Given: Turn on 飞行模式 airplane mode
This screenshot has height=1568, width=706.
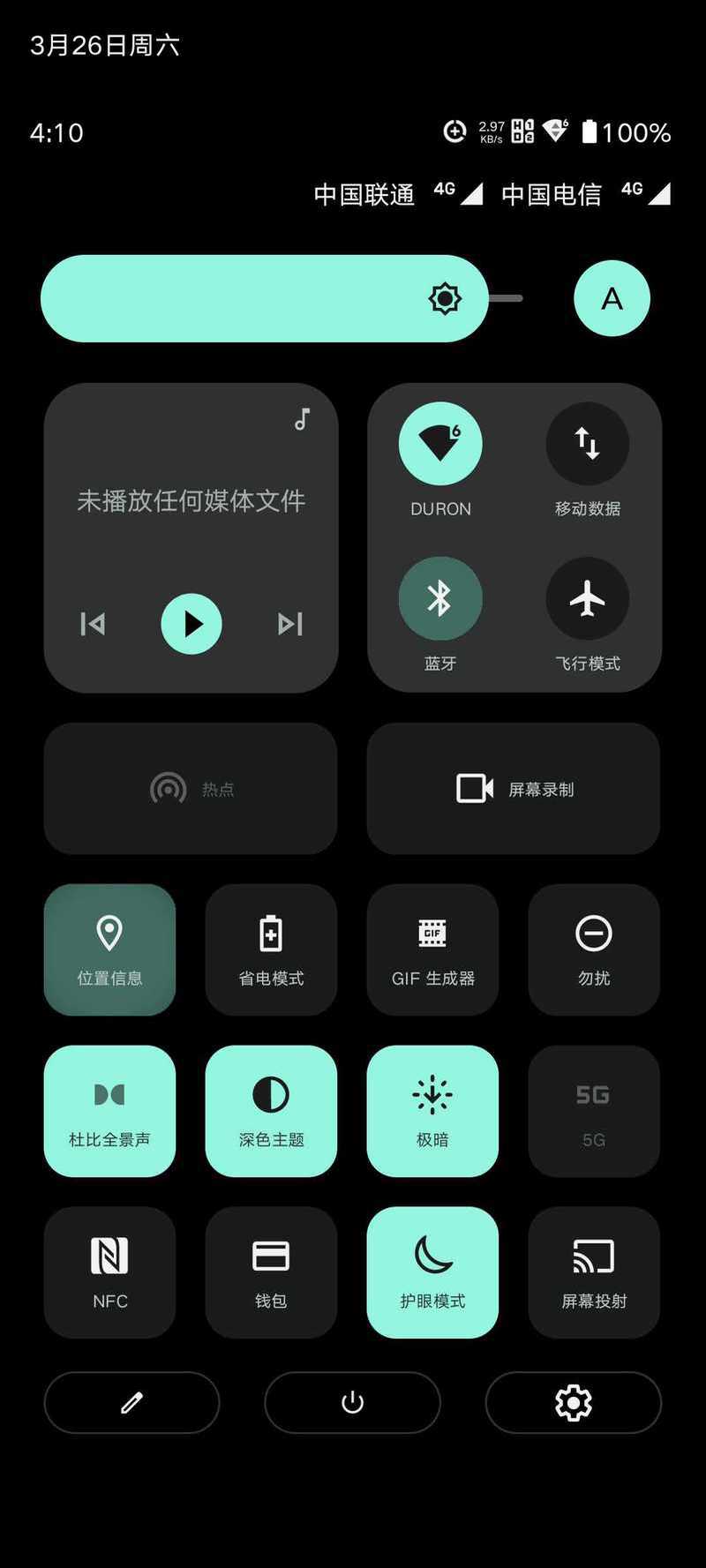Looking at the screenshot, I should [588, 598].
